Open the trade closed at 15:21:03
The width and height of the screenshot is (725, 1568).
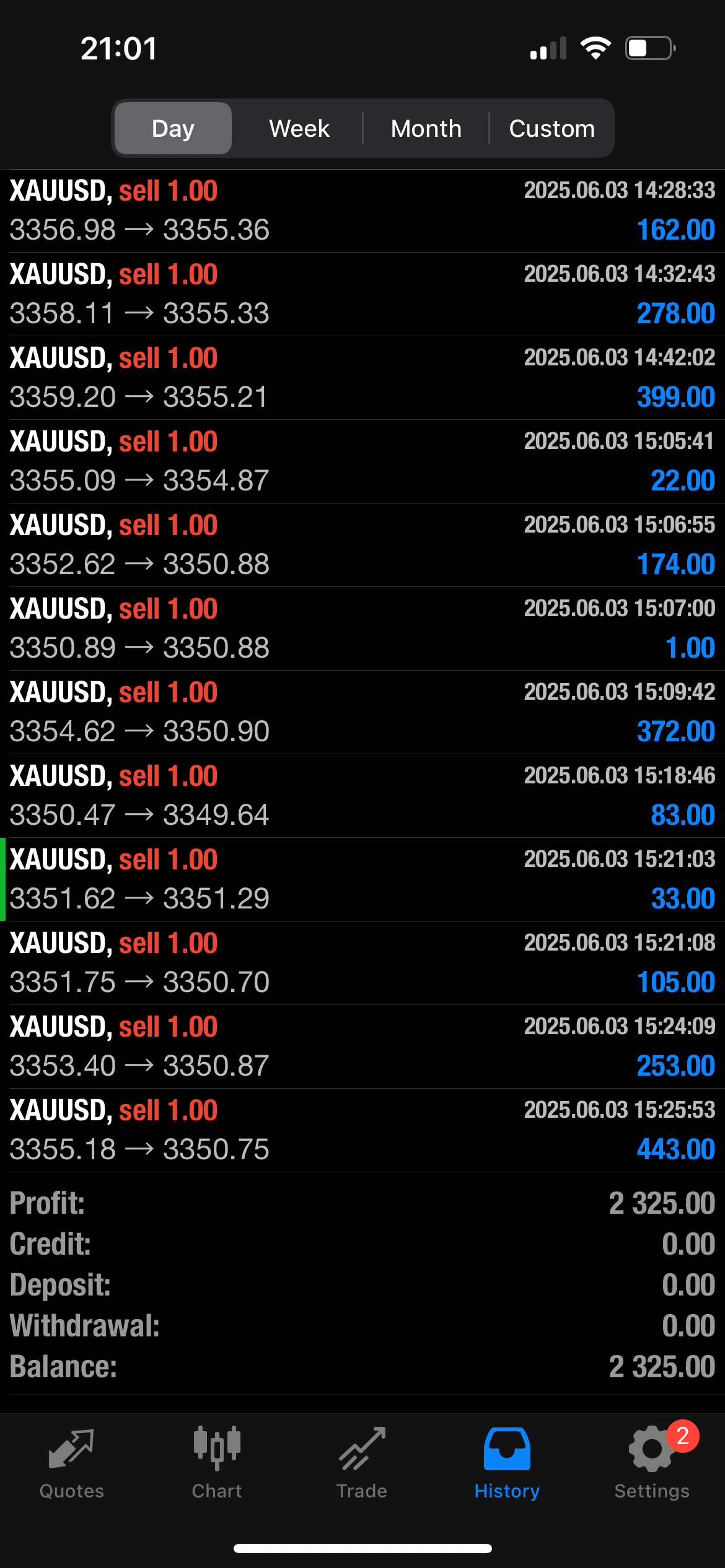(362, 879)
